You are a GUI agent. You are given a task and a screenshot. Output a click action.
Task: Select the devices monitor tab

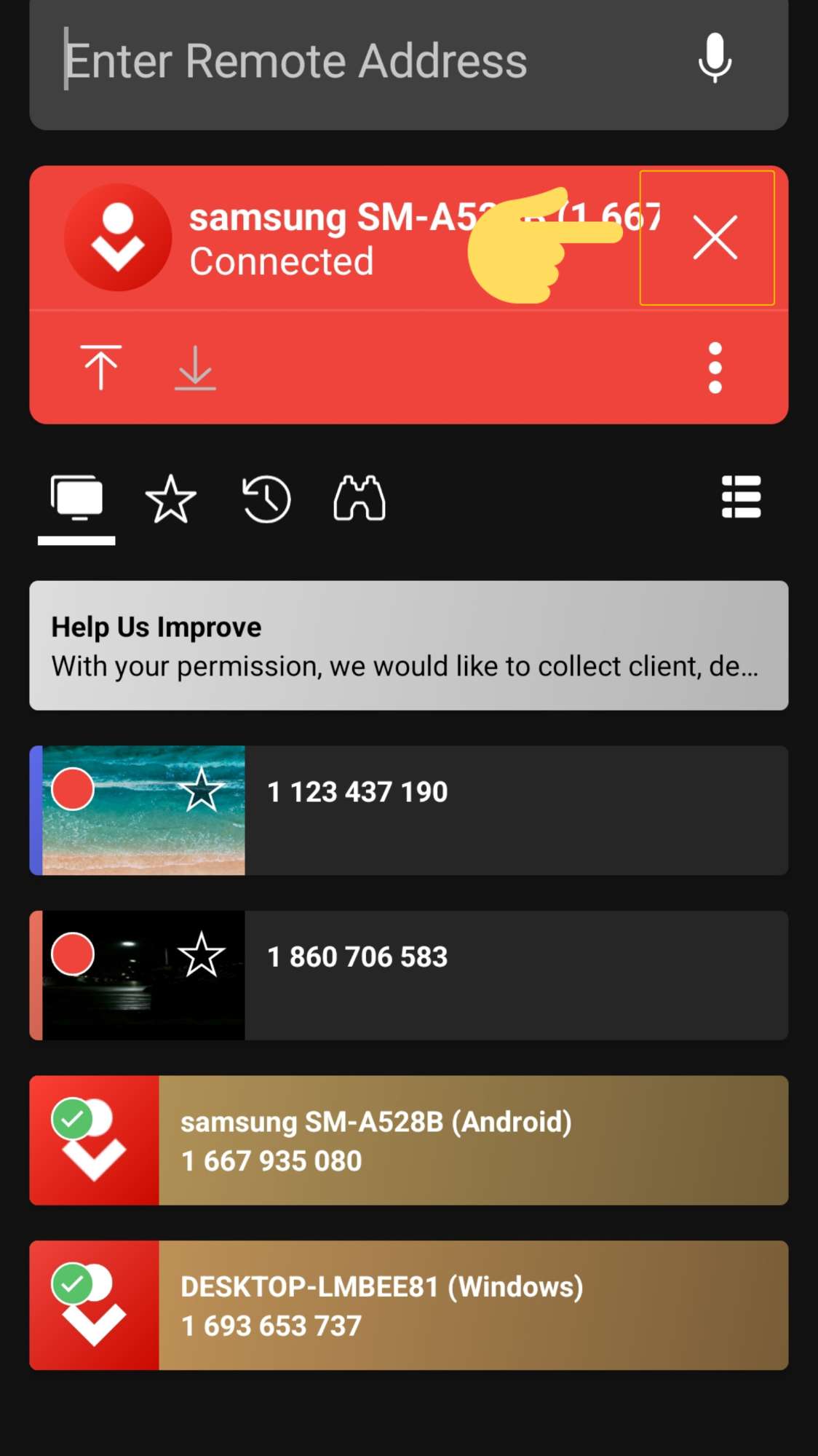tap(76, 499)
